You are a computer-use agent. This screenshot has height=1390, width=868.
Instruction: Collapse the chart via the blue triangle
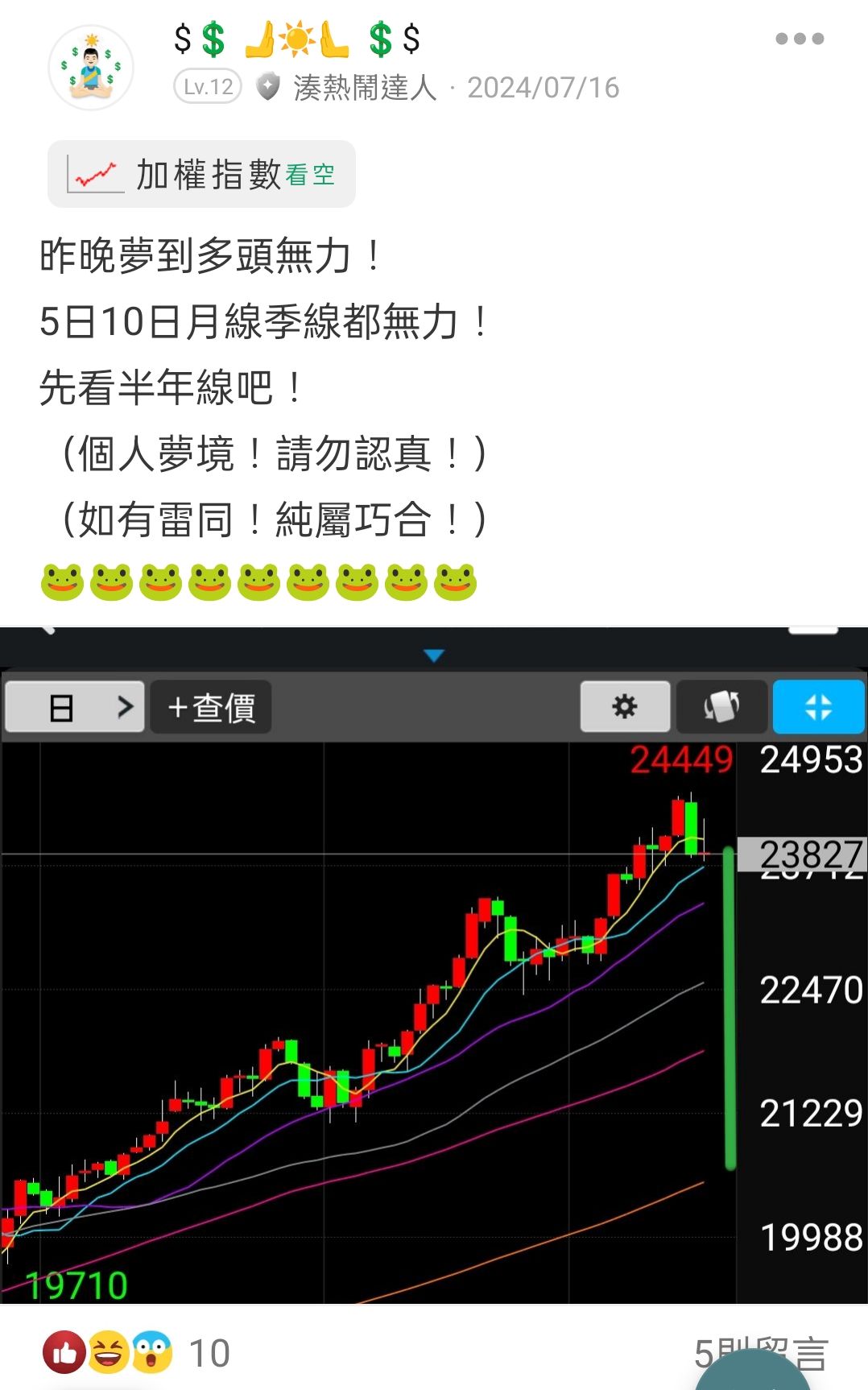coord(435,656)
